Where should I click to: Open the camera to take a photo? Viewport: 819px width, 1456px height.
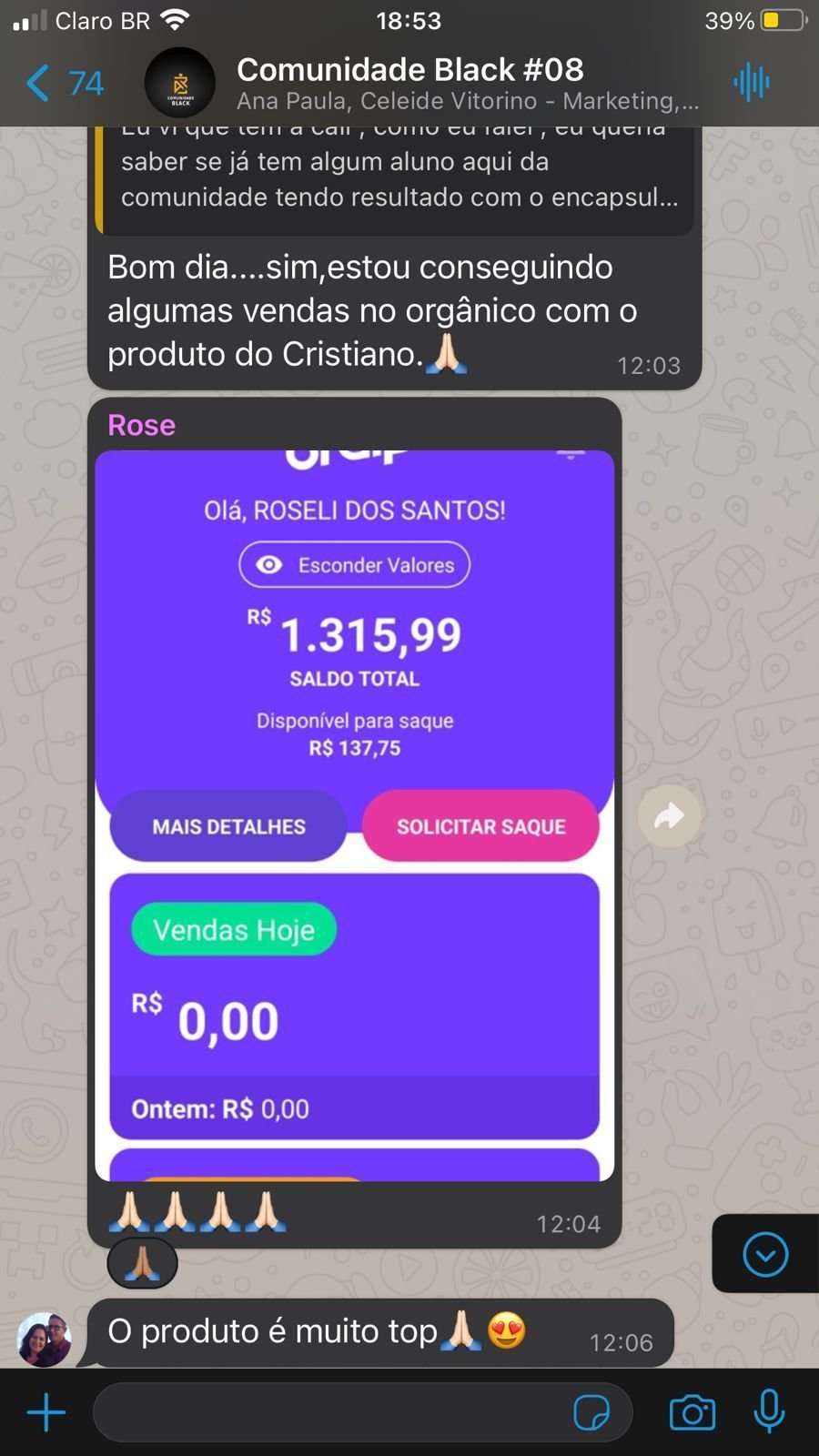693,1412
